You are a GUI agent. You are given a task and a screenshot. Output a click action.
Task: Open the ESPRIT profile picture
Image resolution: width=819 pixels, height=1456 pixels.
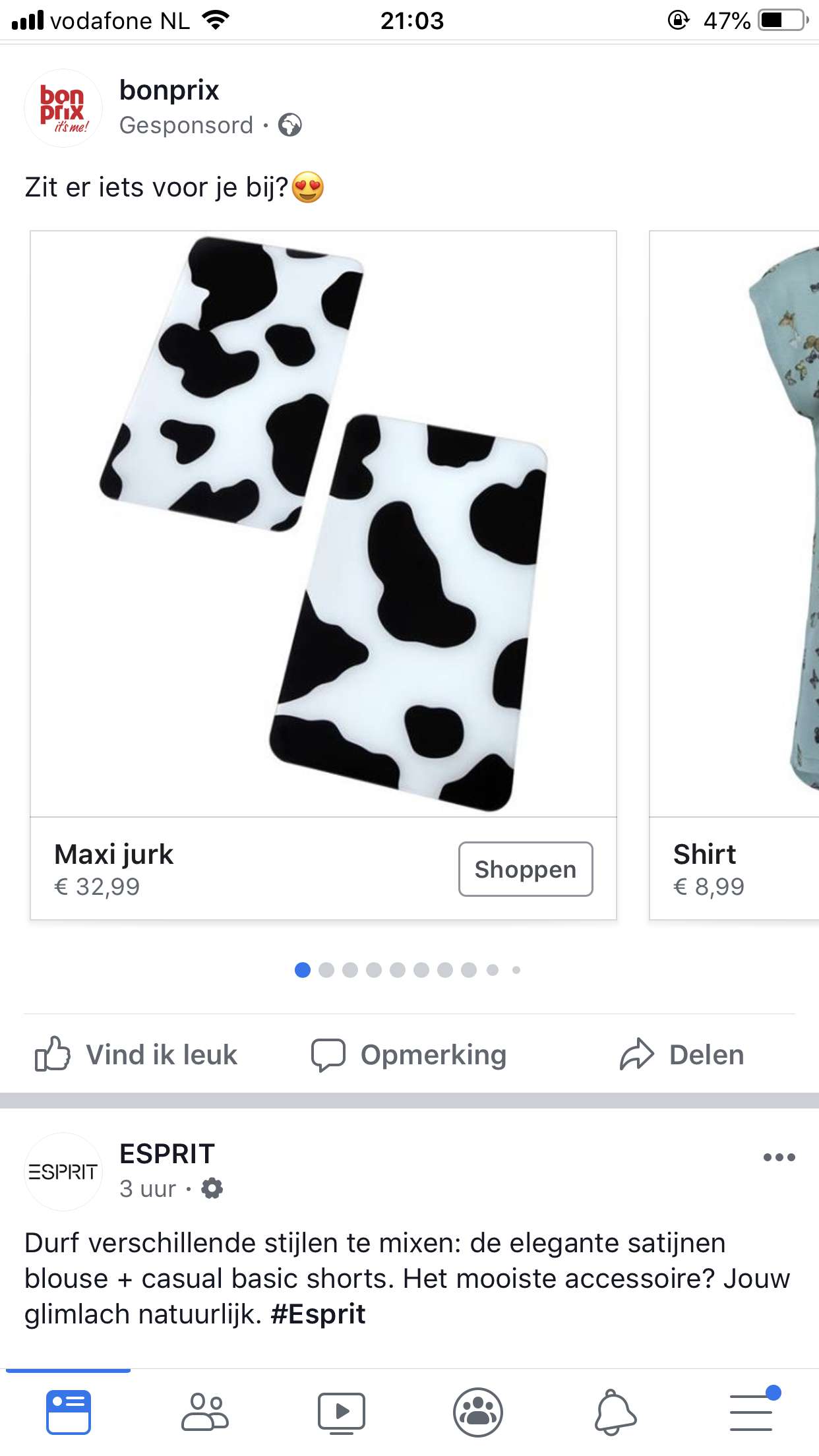coord(63,1172)
